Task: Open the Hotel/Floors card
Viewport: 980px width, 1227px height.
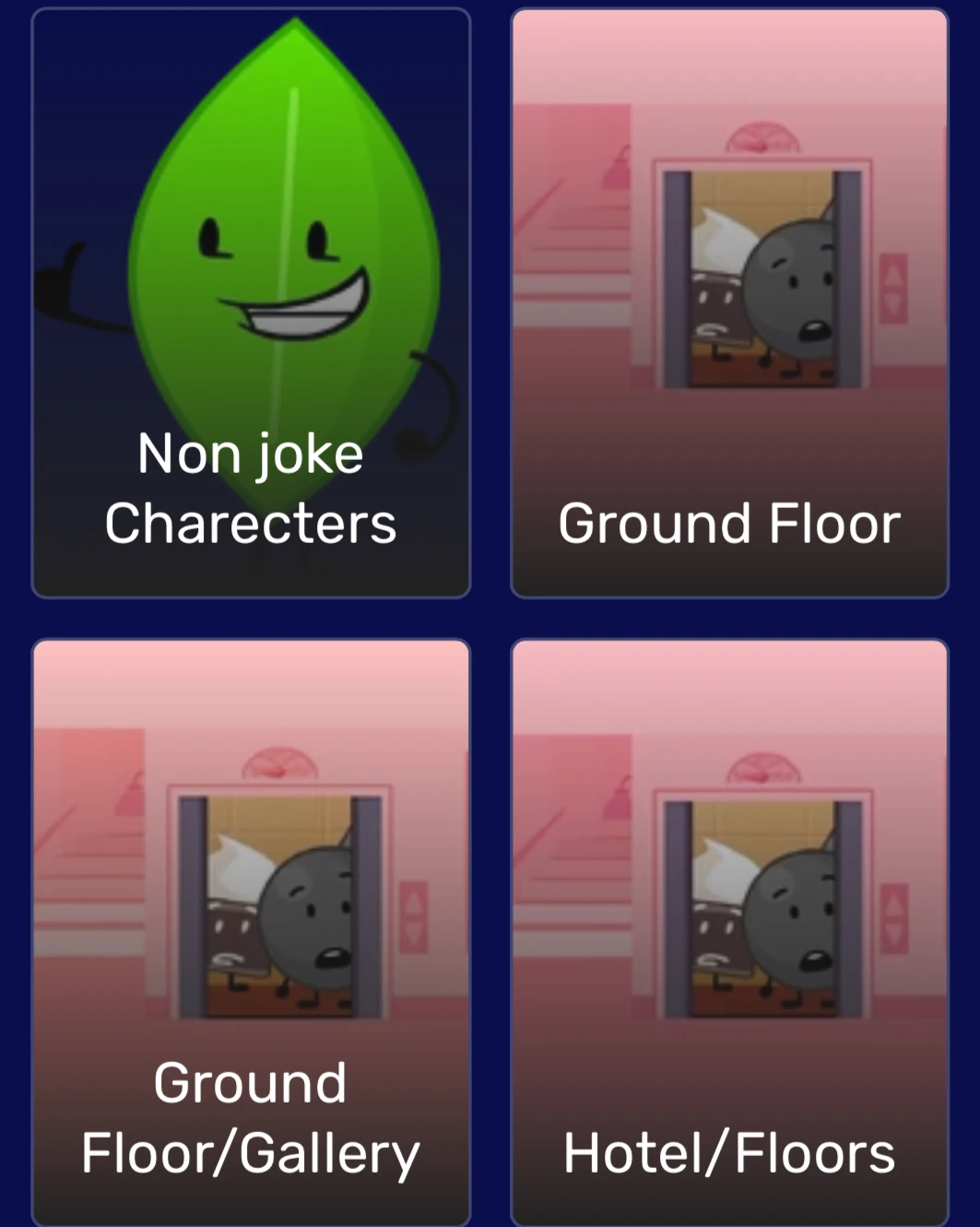Action: (729, 931)
